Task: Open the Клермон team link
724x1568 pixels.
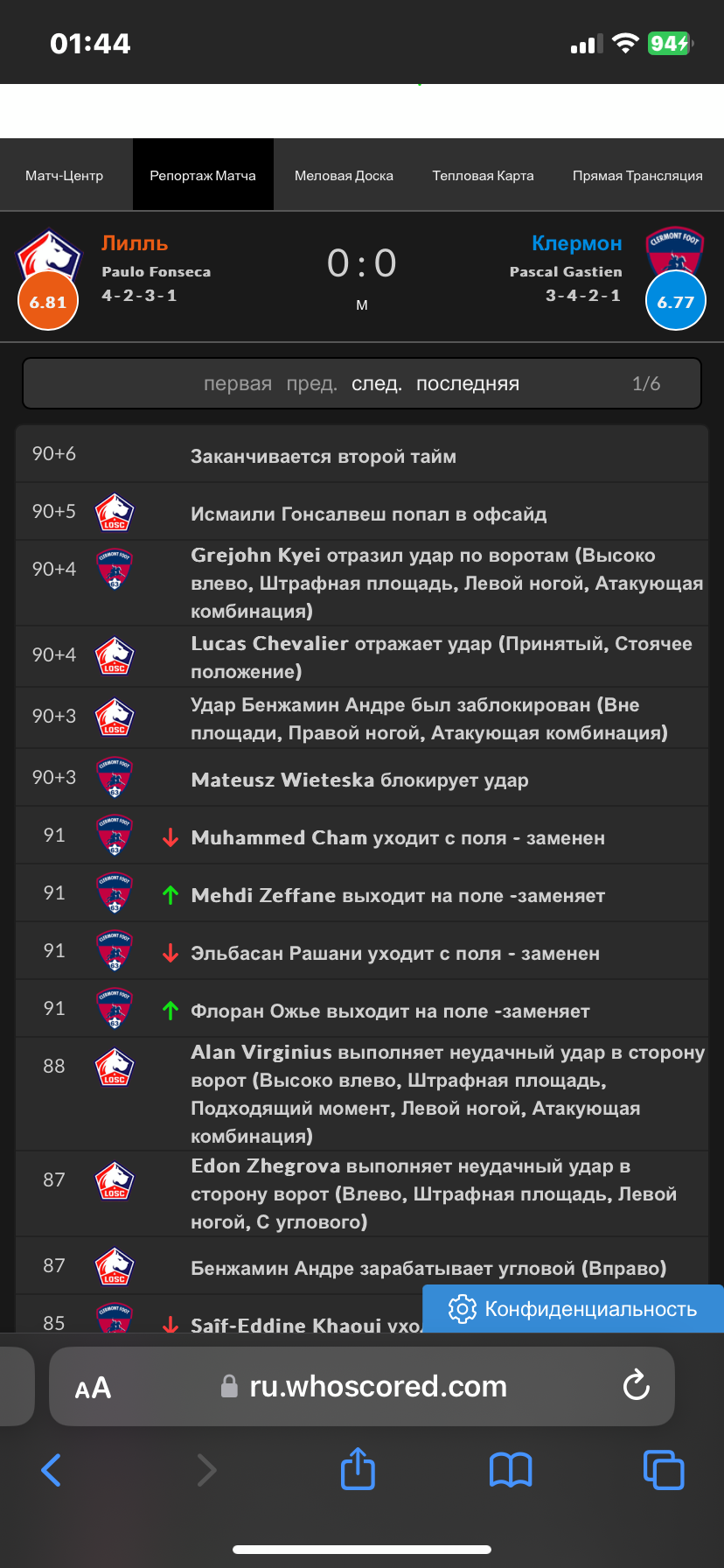Action: click(x=577, y=243)
